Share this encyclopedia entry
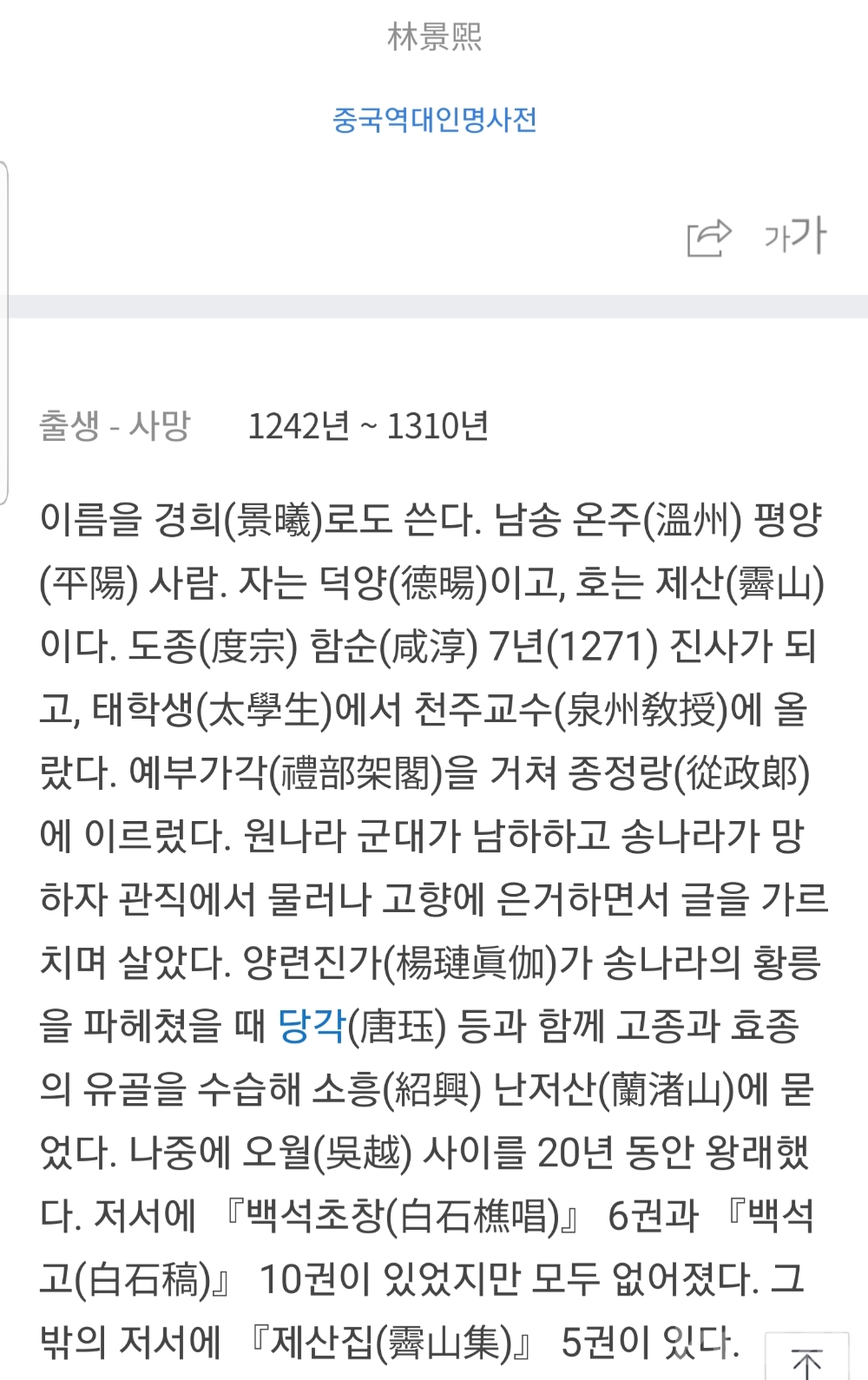 point(709,238)
